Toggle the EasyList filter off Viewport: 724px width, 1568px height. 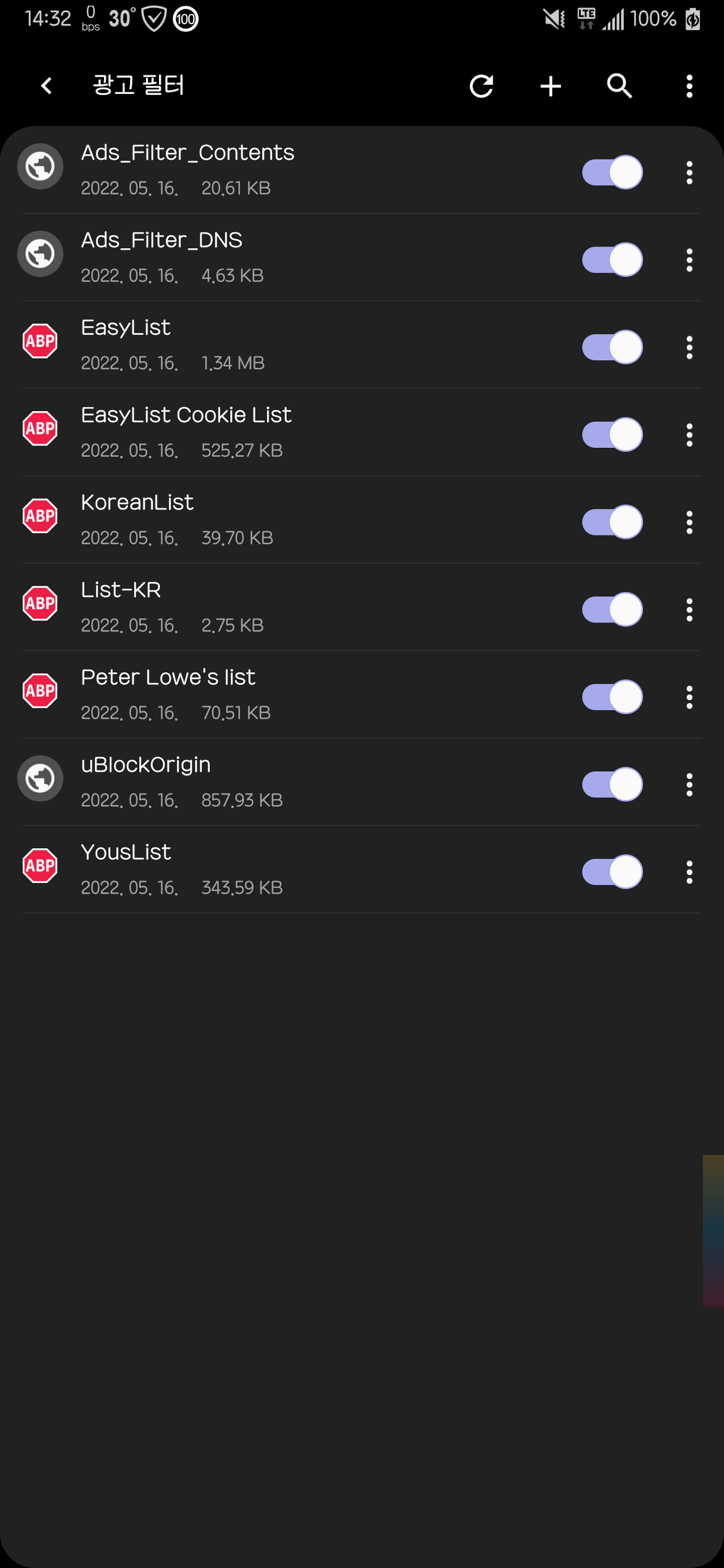click(612, 347)
